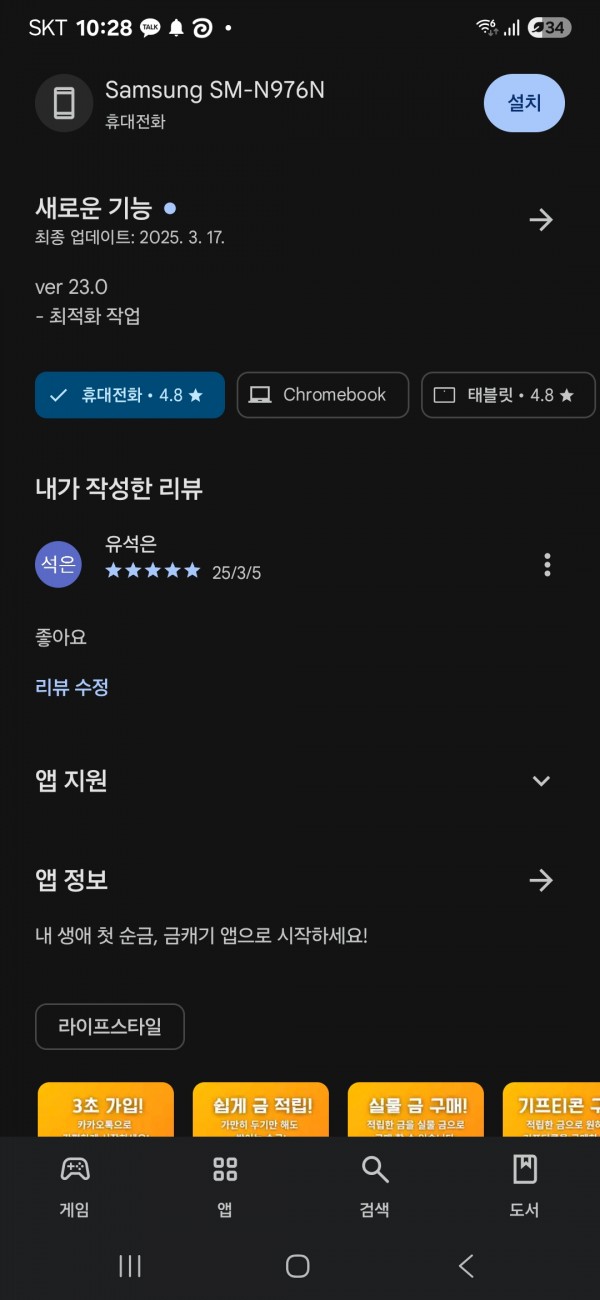The height and width of the screenshot is (1300, 600).
Task: Tap the 리뷰 수정 link
Action: coord(72,687)
